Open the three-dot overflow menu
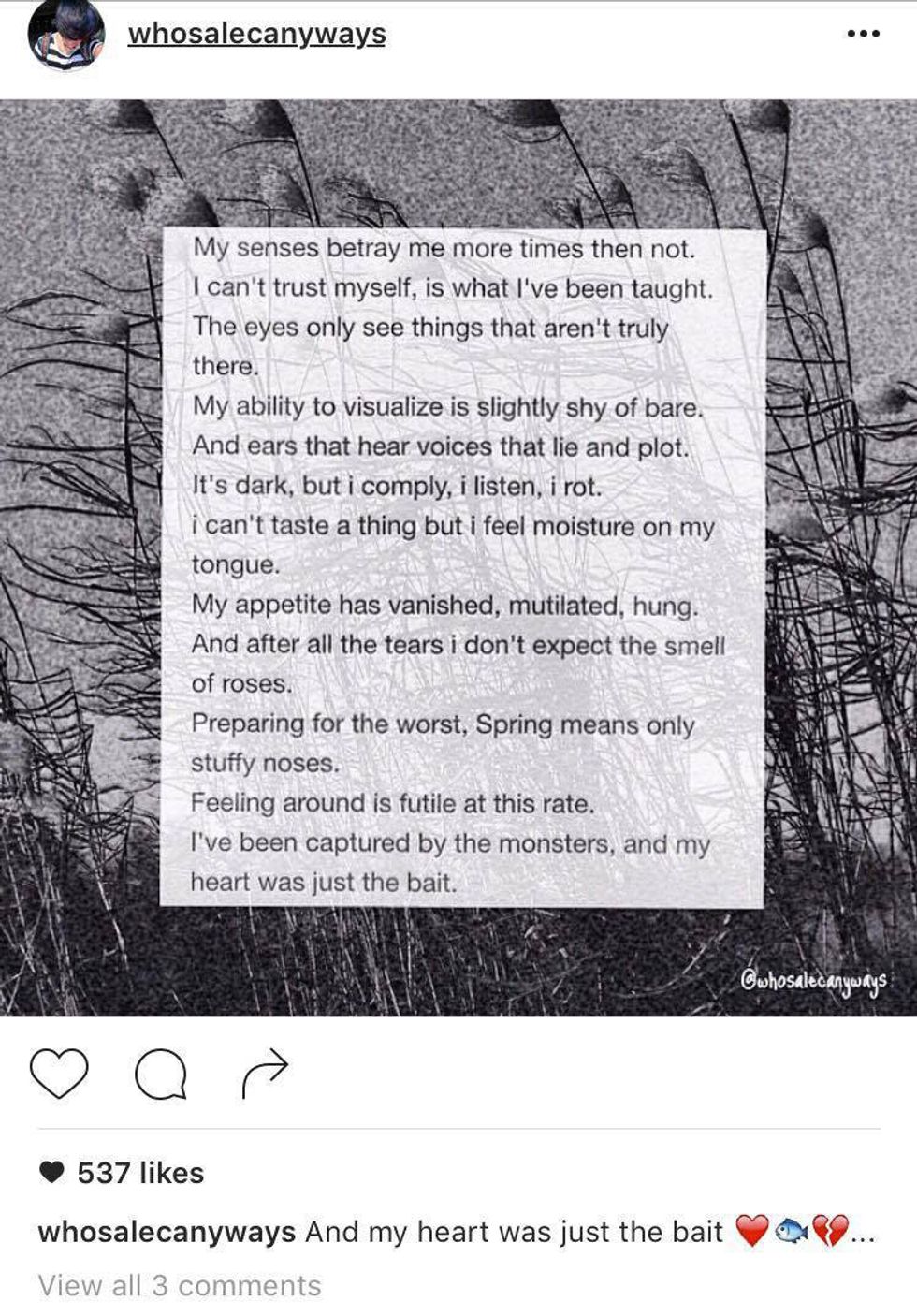 tap(862, 35)
